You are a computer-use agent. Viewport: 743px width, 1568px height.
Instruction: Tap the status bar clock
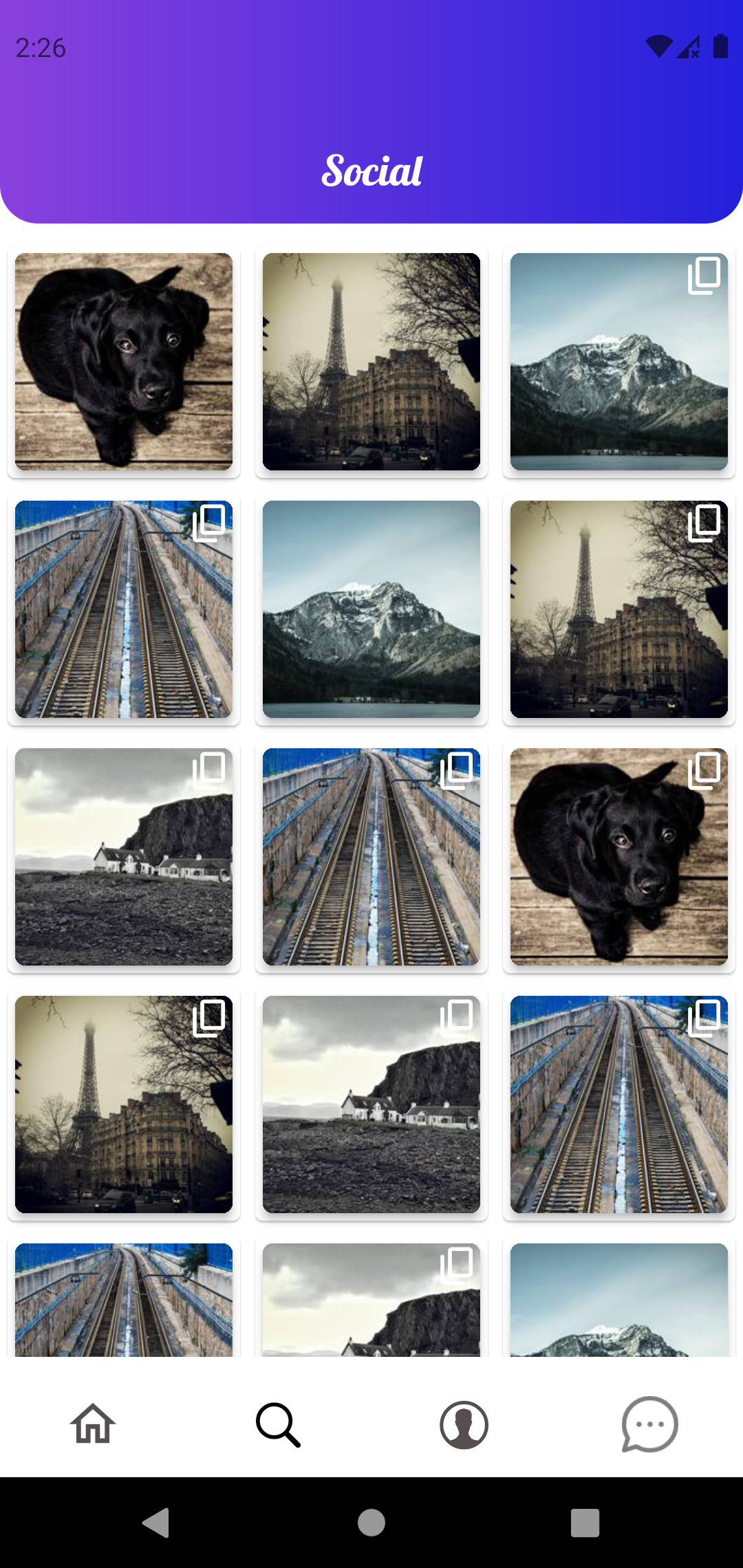click(x=41, y=47)
